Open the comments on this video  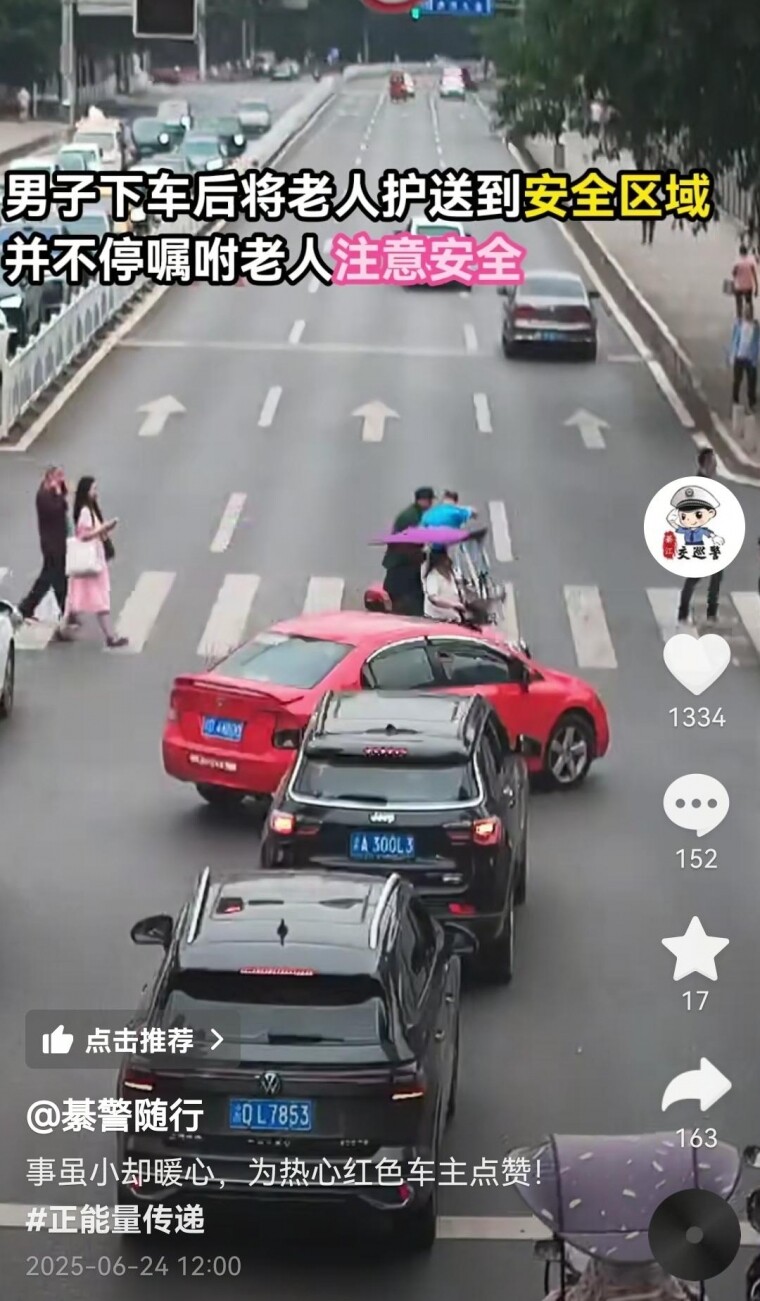[x=696, y=805]
